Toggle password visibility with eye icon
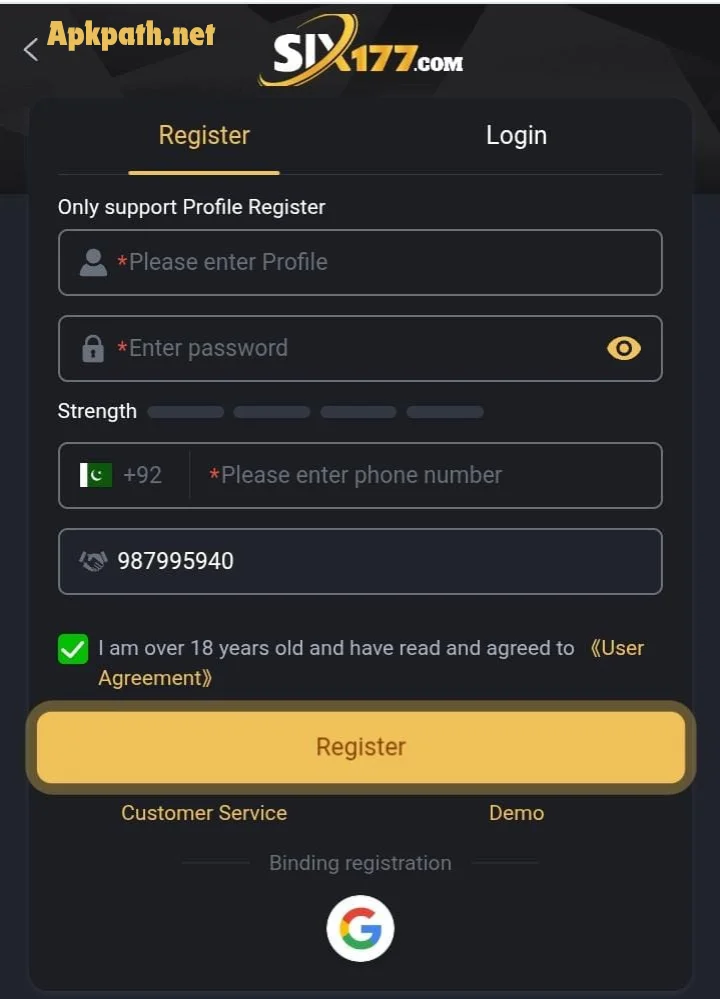This screenshot has width=720, height=999. 623,348
